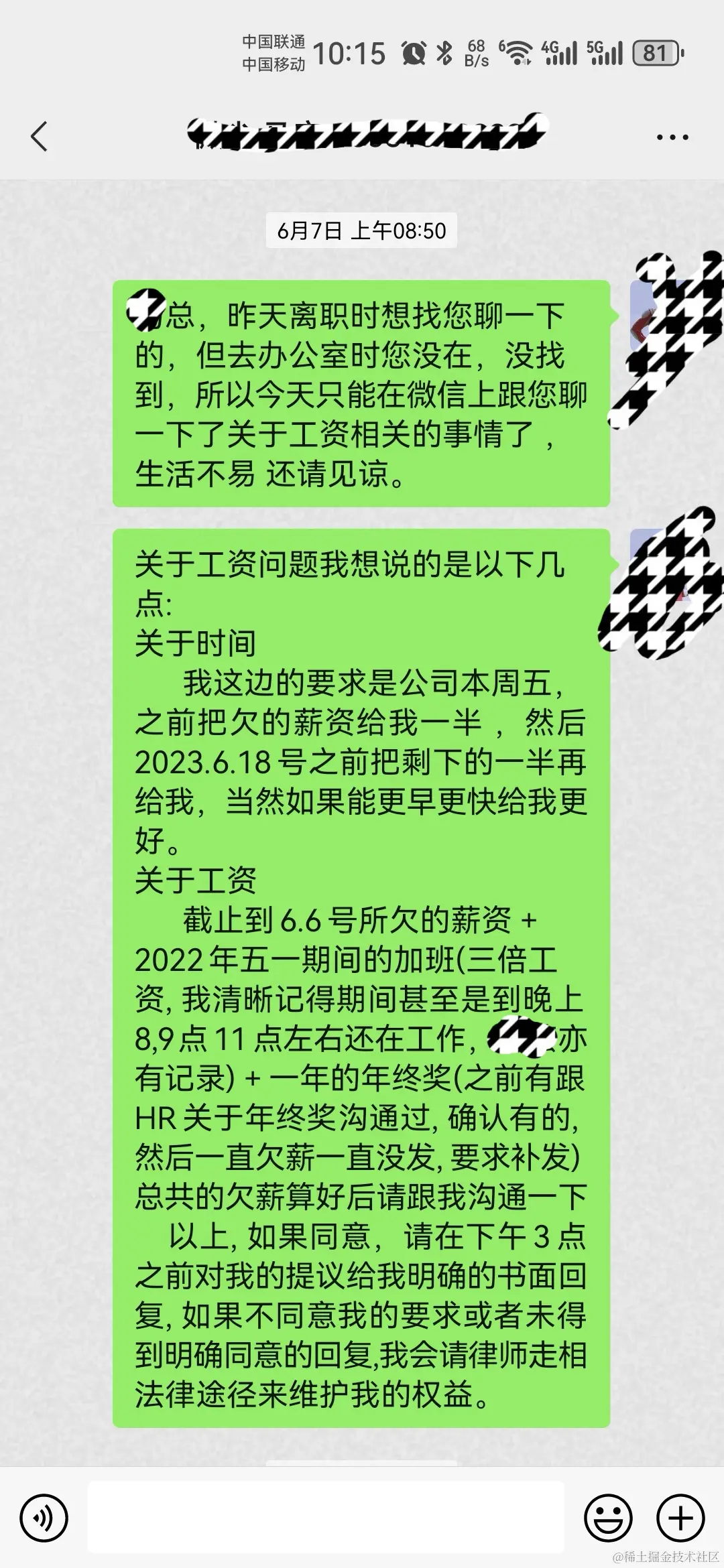Open the chat's three-dot menu
The width and height of the screenshot is (724, 1568).
(x=672, y=137)
